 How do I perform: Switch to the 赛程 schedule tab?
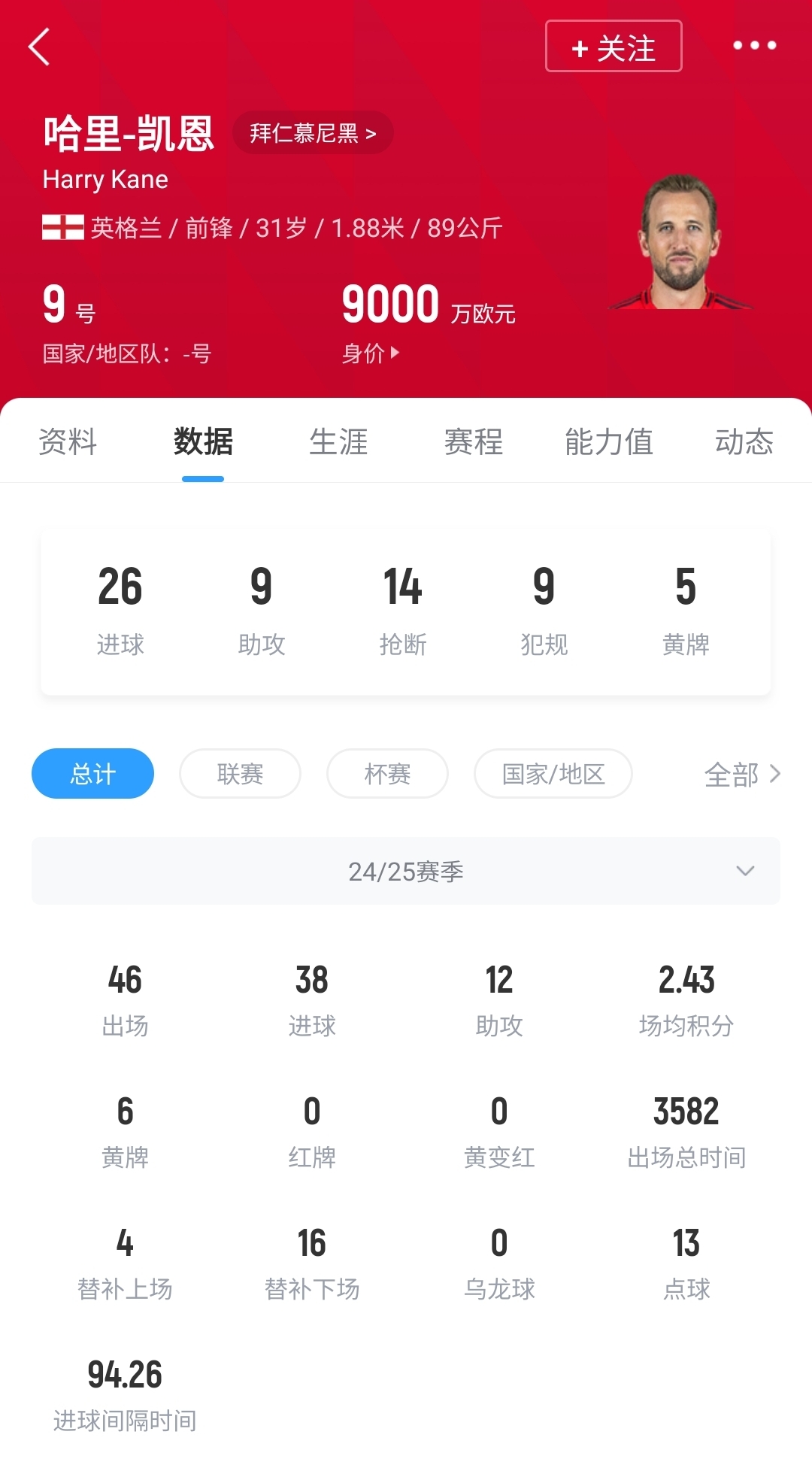coord(474,441)
